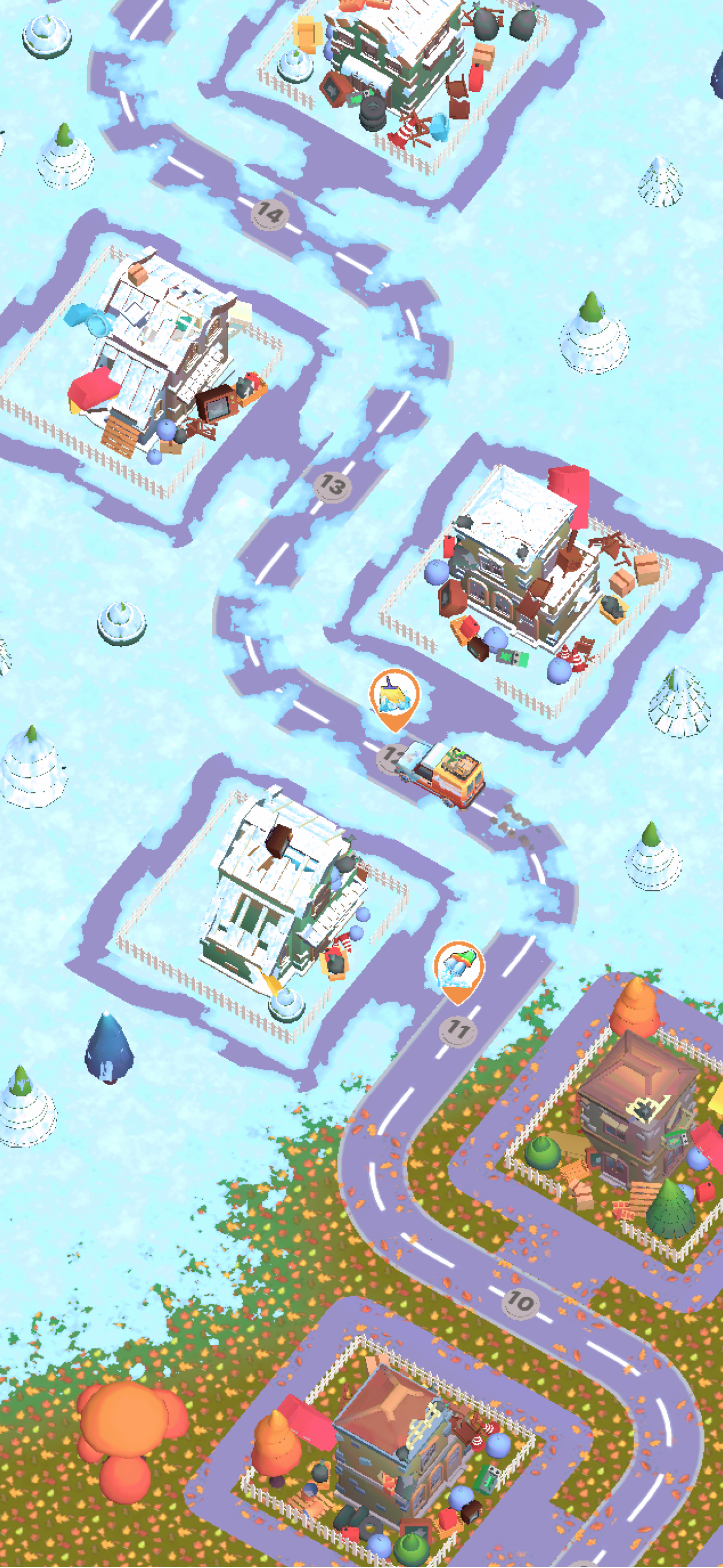Select level 10 marker on the road
Image resolution: width=723 pixels, height=1568 pixels.
click(x=520, y=1302)
